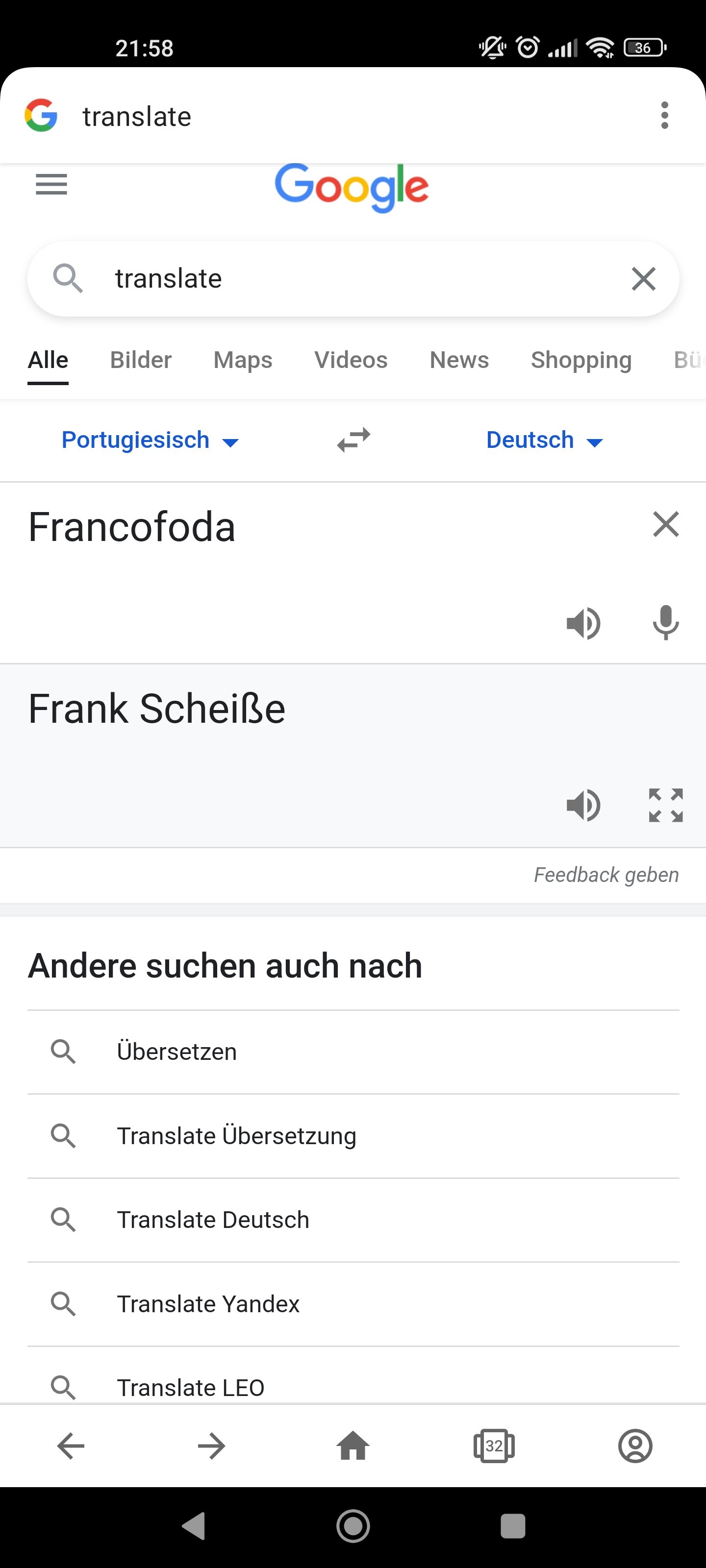Show the translation in fullscreen

(x=665, y=805)
